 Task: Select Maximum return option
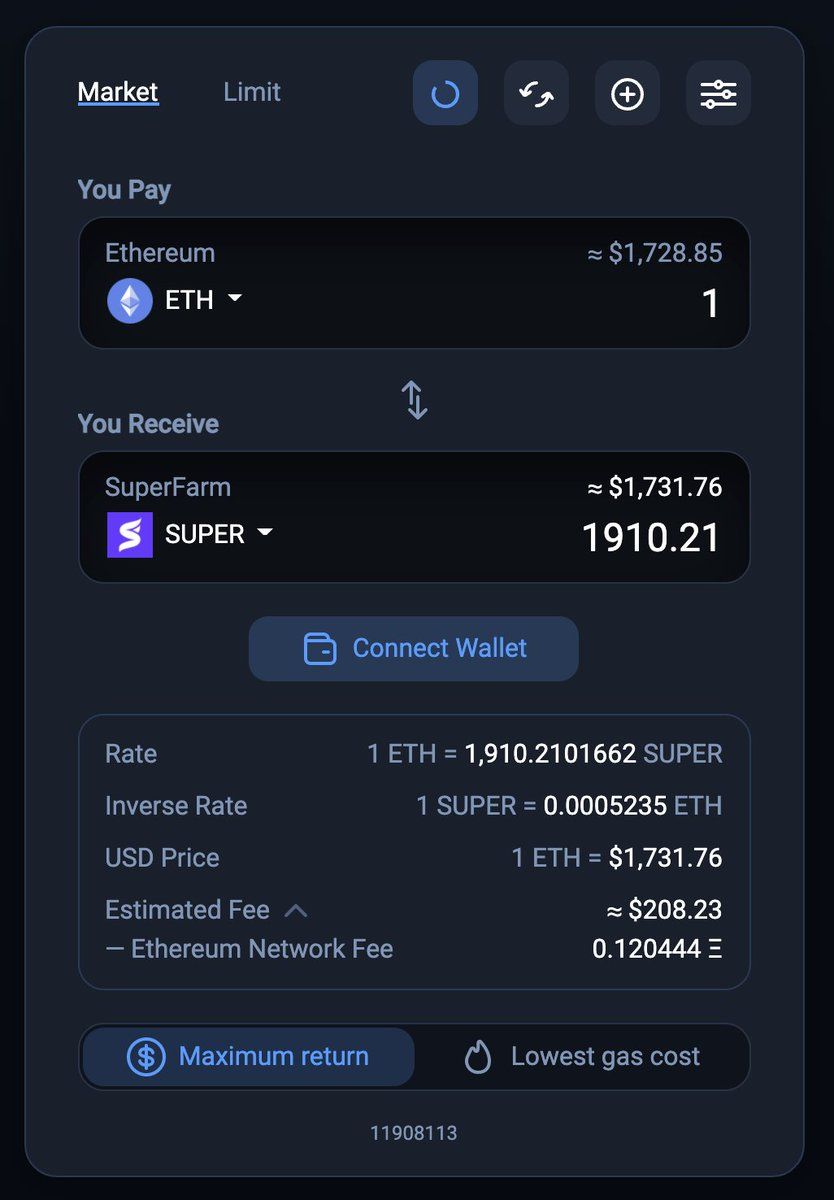coord(248,1056)
